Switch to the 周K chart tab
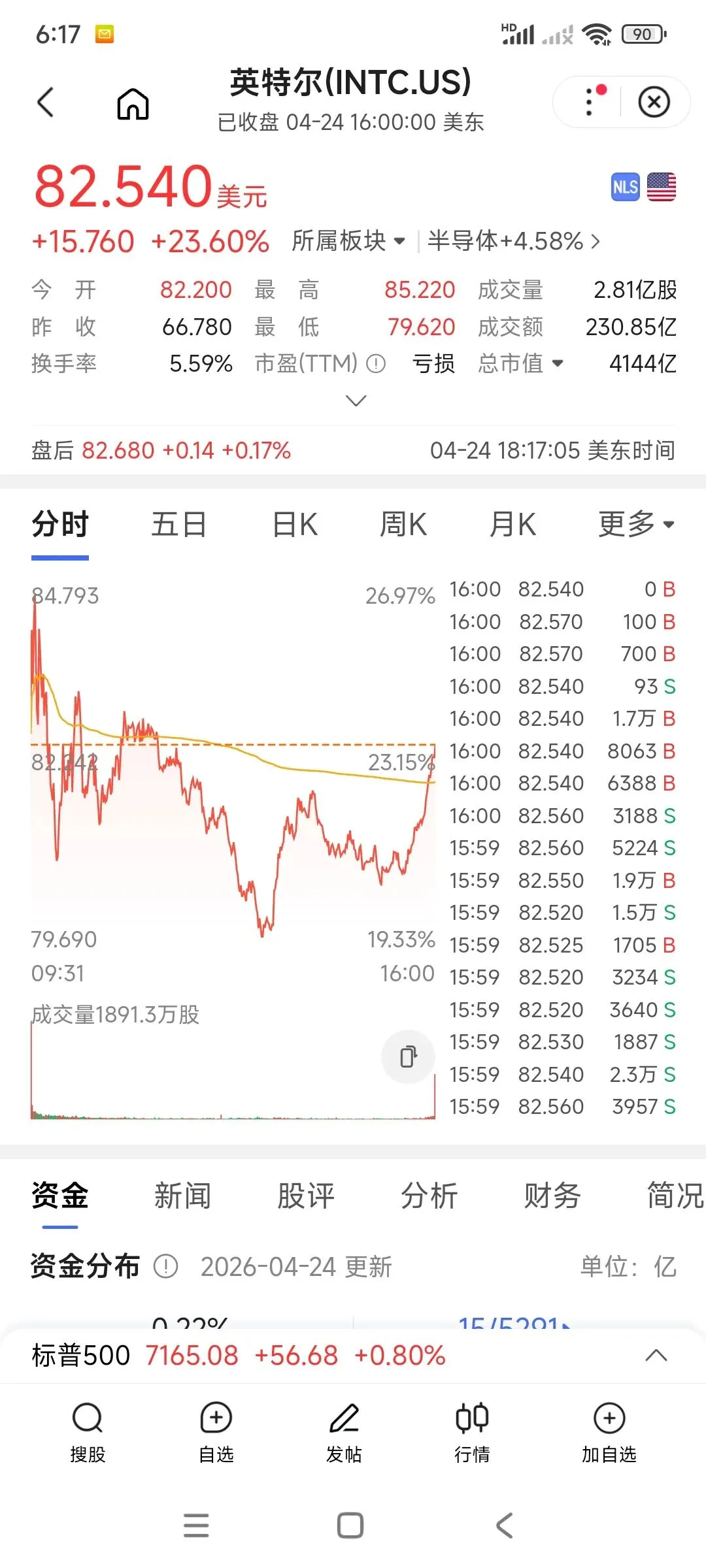This screenshot has width=706, height=1568. pyautogui.click(x=403, y=525)
